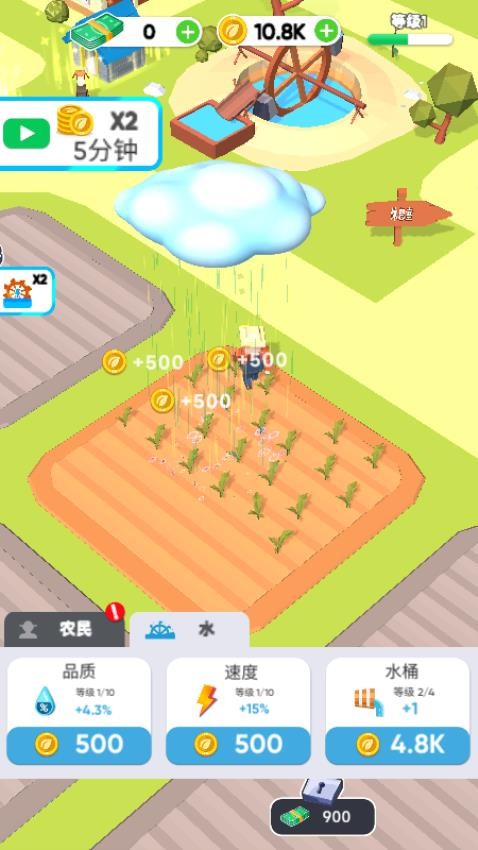Viewport: 478px width, 850px height.
Task: Upgrade 速度 for 500 coins
Action: point(238,745)
